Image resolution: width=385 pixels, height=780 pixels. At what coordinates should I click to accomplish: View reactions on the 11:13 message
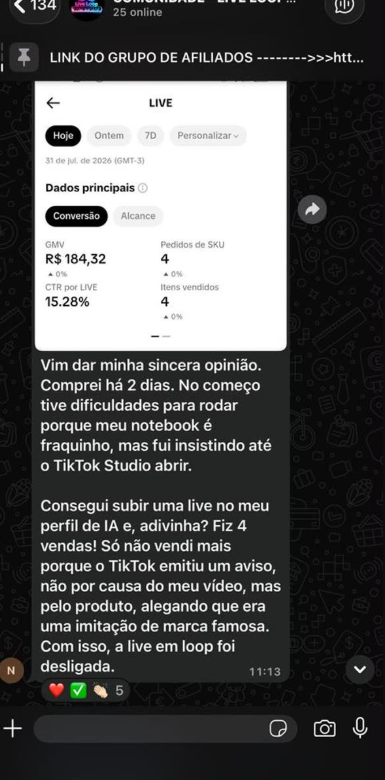tap(85, 690)
